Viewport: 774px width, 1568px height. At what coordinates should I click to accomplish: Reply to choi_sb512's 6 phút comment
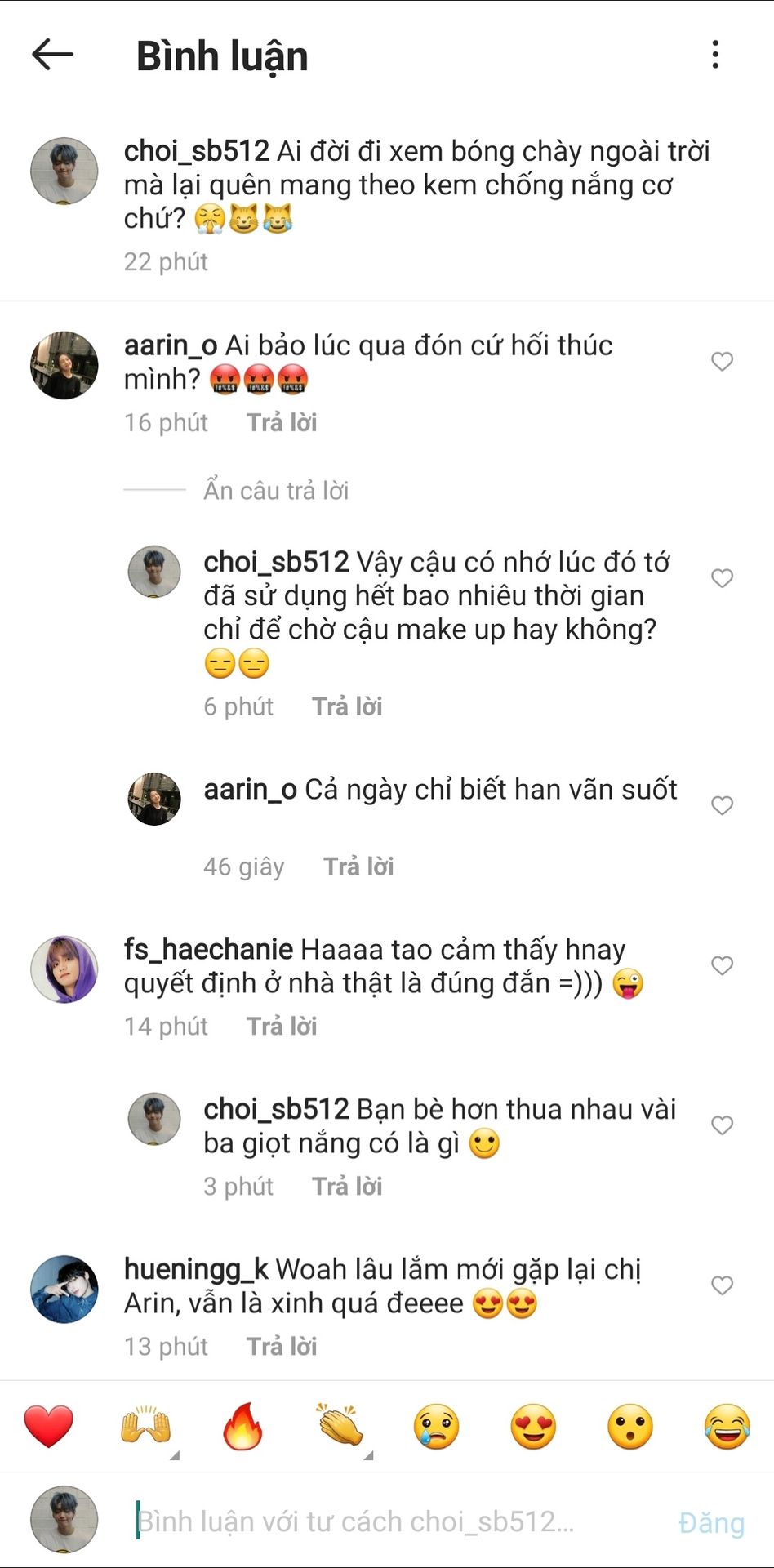tap(347, 706)
